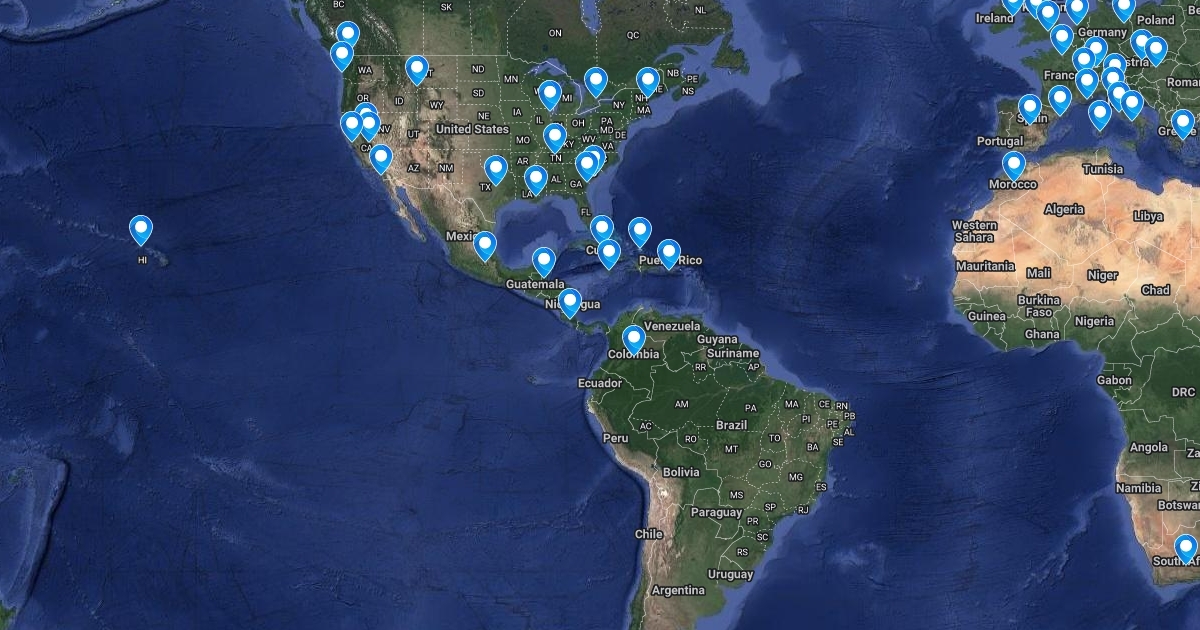Open the Louisiana map pin
The height and width of the screenshot is (630, 1200).
(x=536, y=179)
